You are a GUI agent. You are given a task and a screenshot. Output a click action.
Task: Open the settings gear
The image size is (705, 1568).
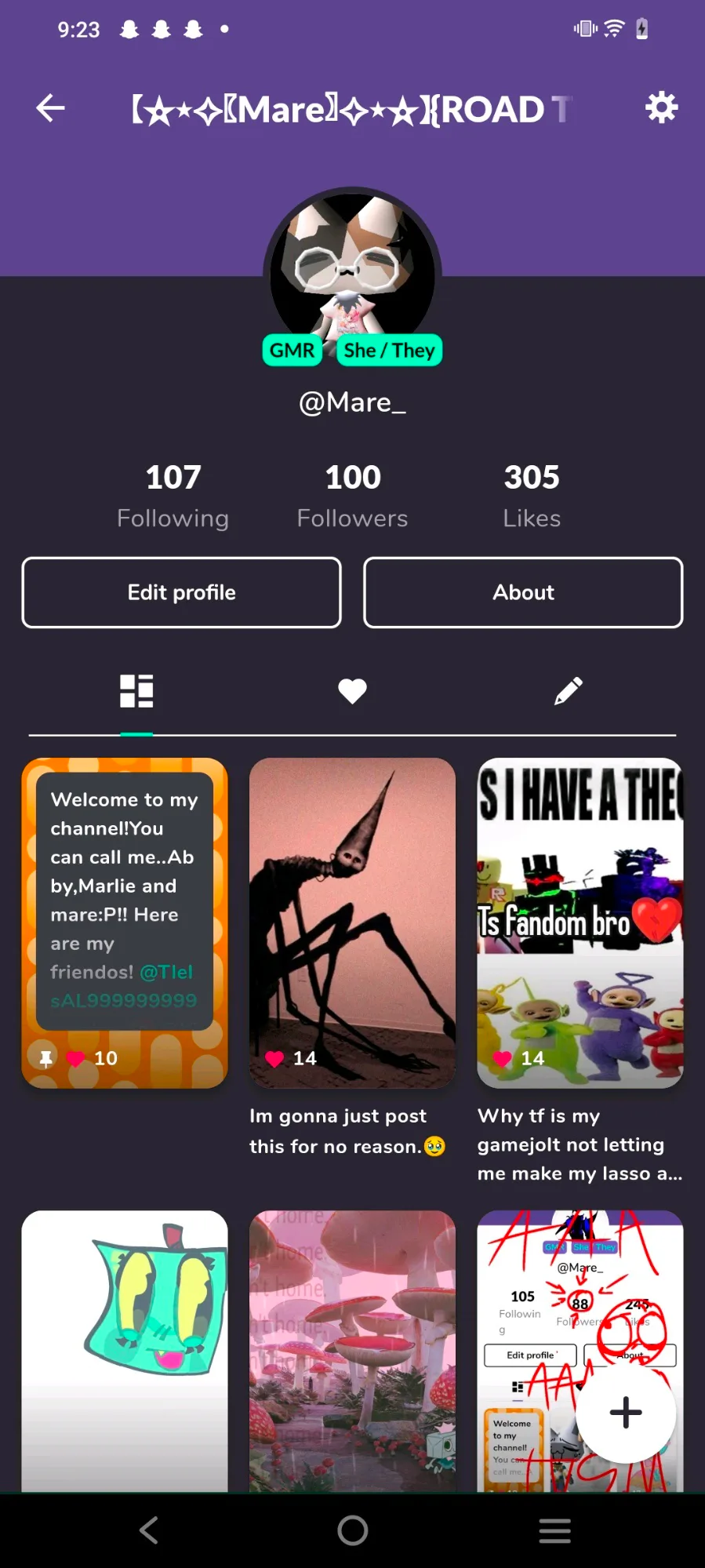click(661, 107)
